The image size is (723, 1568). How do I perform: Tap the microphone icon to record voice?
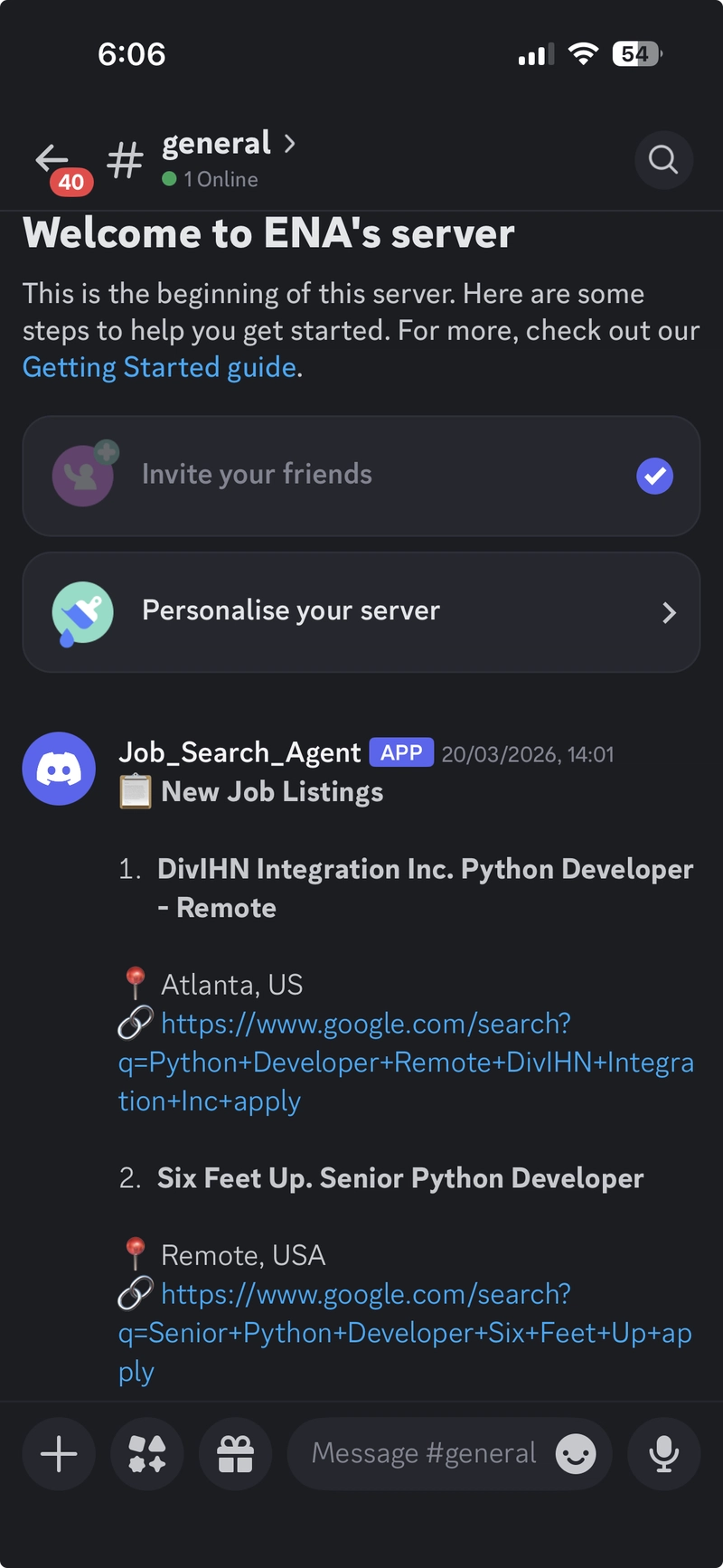(x=663, y=1453)
